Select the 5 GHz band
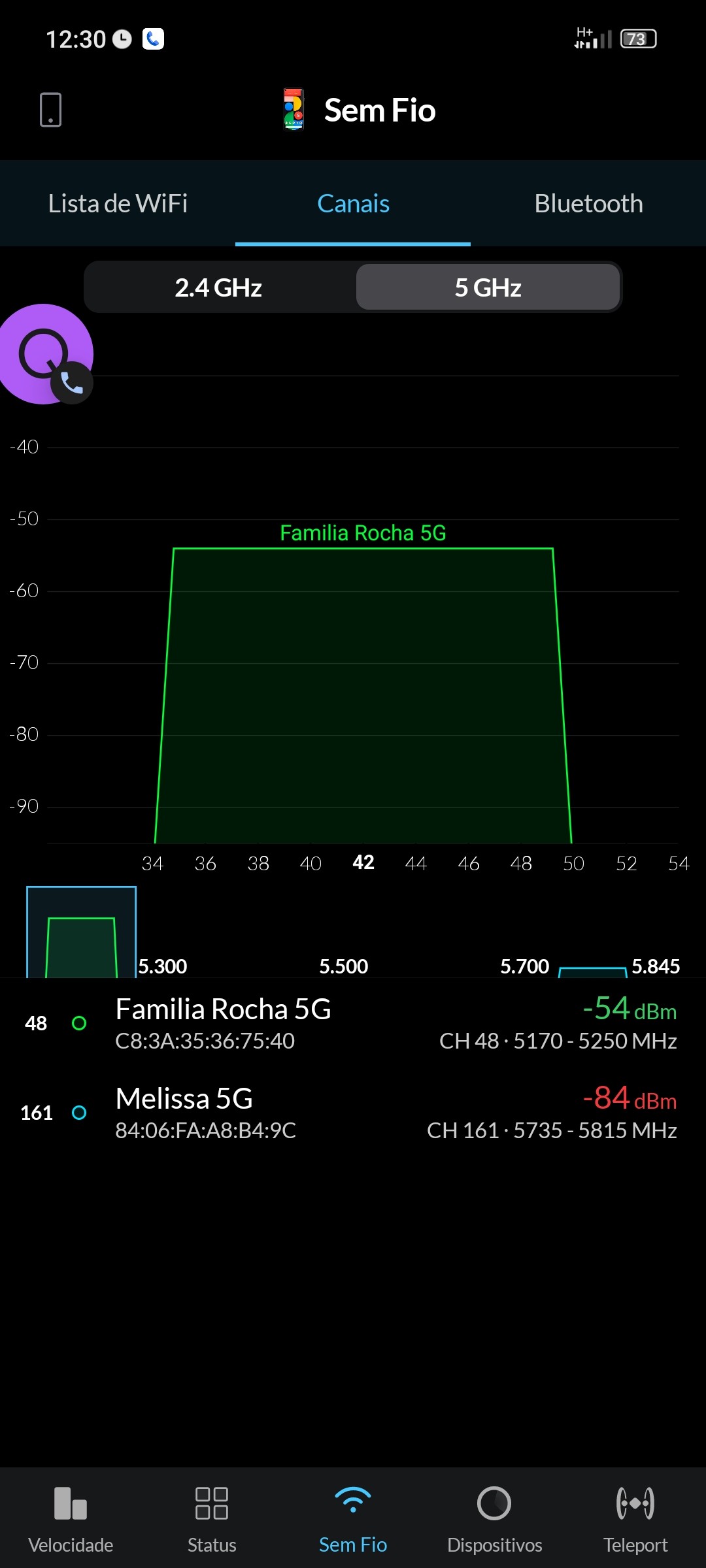 488,287
